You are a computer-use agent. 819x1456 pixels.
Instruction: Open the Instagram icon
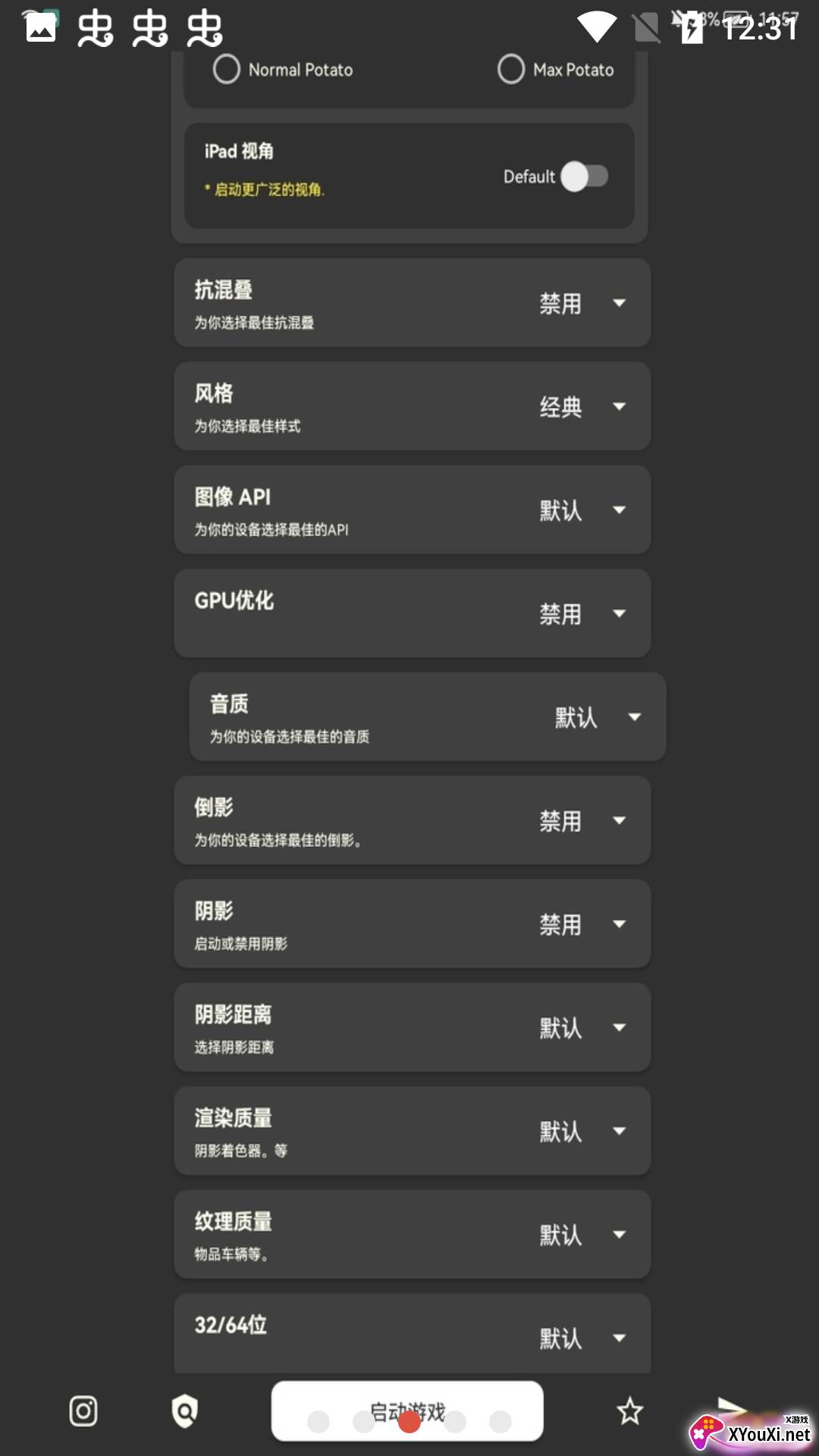tap(83, 1411)
